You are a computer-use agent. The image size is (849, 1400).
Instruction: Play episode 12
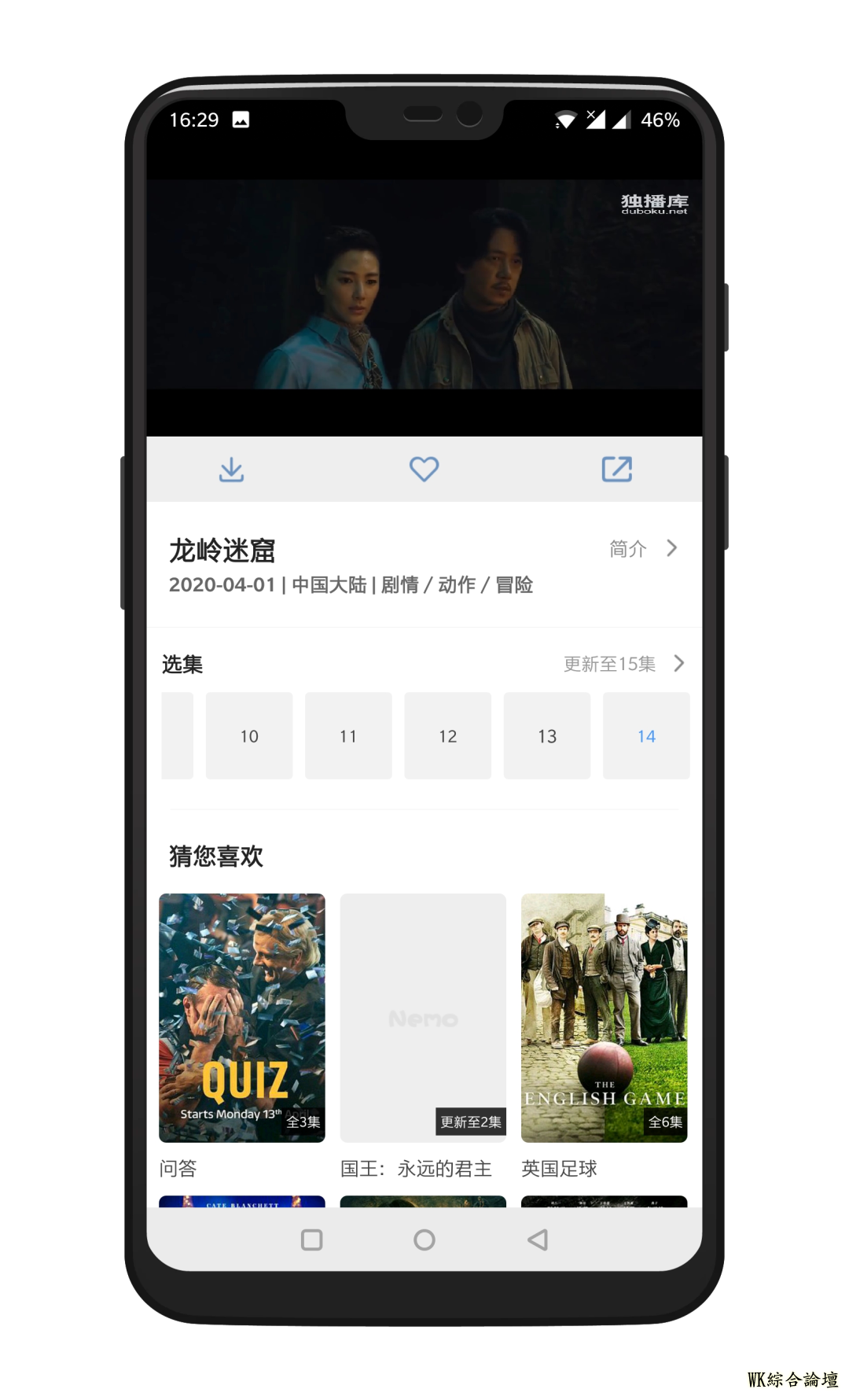pos(448,736)
